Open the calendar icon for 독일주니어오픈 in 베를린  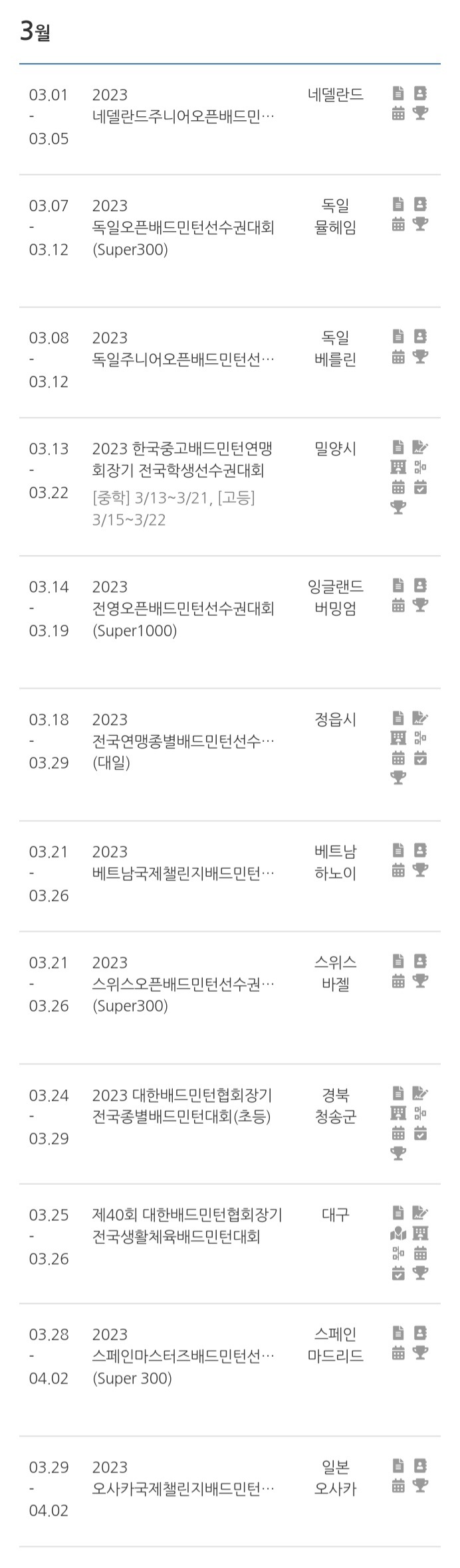coord(398,357)
